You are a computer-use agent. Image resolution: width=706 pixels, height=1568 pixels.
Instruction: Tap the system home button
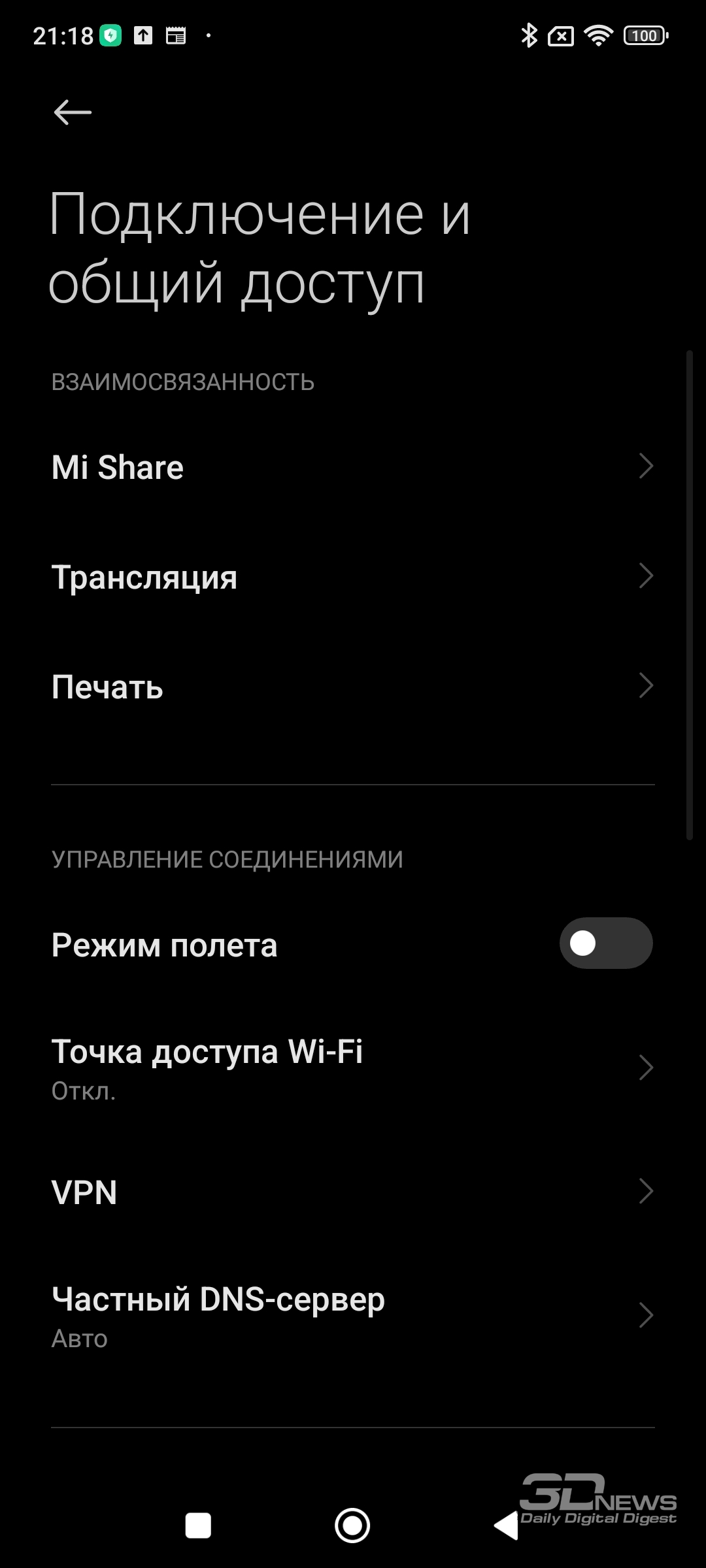(352, 1526)
